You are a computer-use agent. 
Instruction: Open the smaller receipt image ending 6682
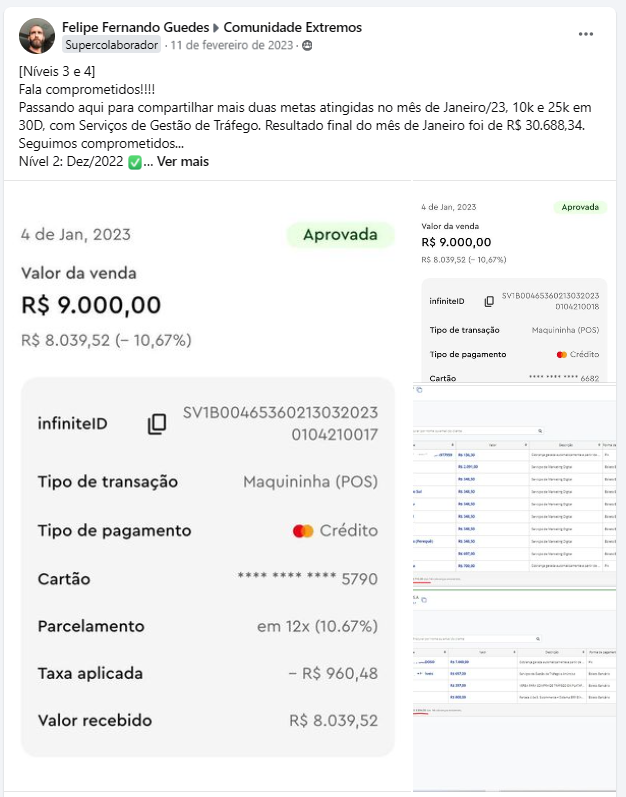pyautogui.click(x=515, y=283)
